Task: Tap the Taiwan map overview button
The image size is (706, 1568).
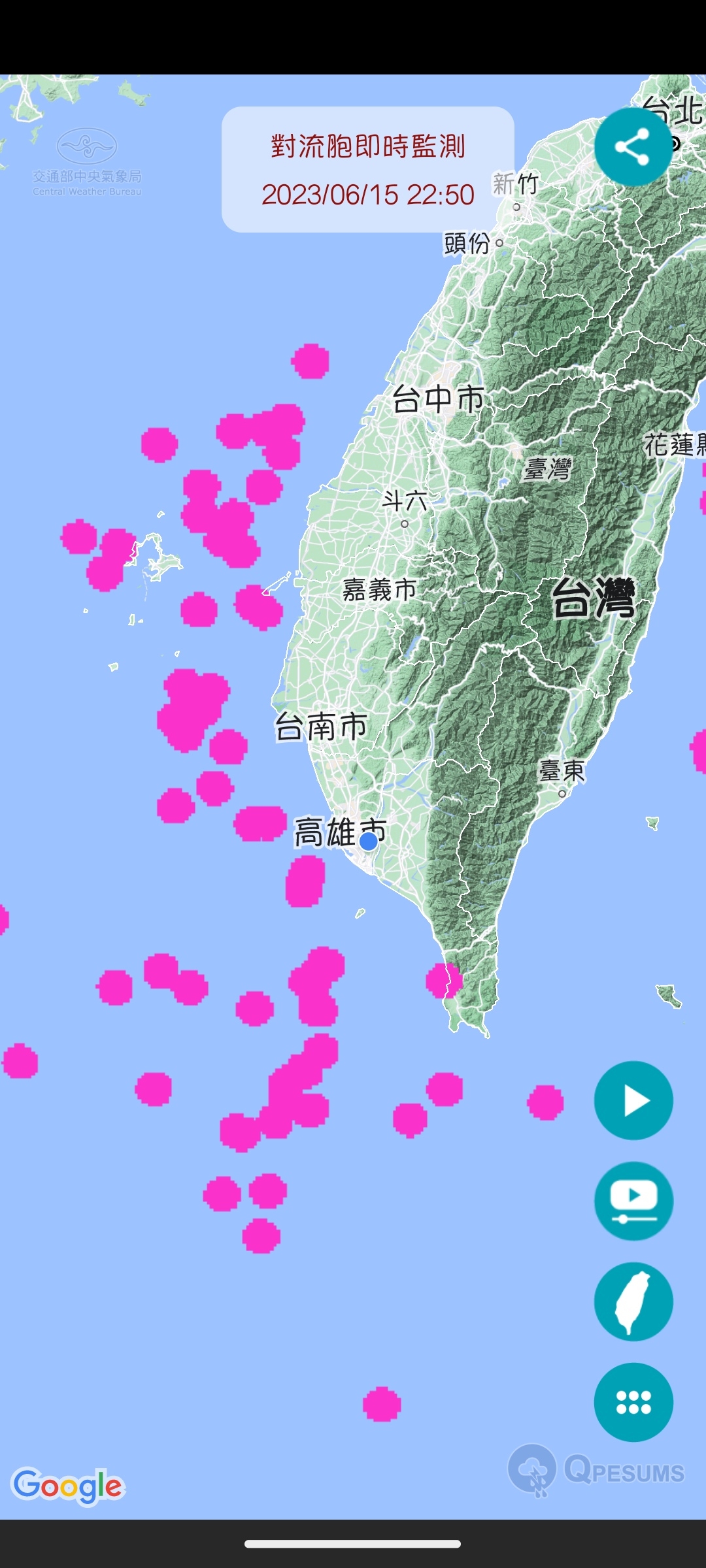Action: click(x=633, y=1301)
